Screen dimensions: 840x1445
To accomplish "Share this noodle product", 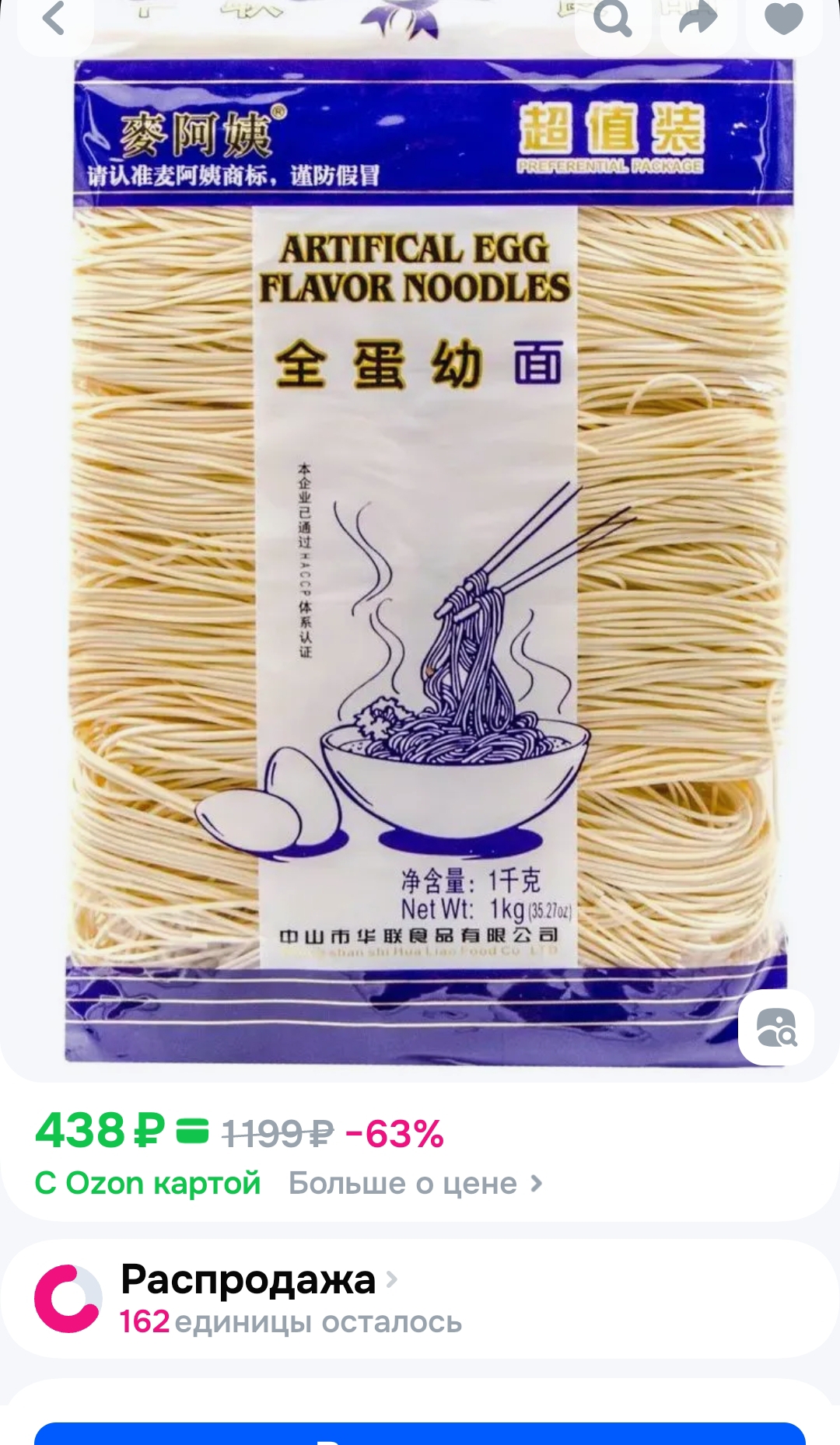I will point(698,19).
